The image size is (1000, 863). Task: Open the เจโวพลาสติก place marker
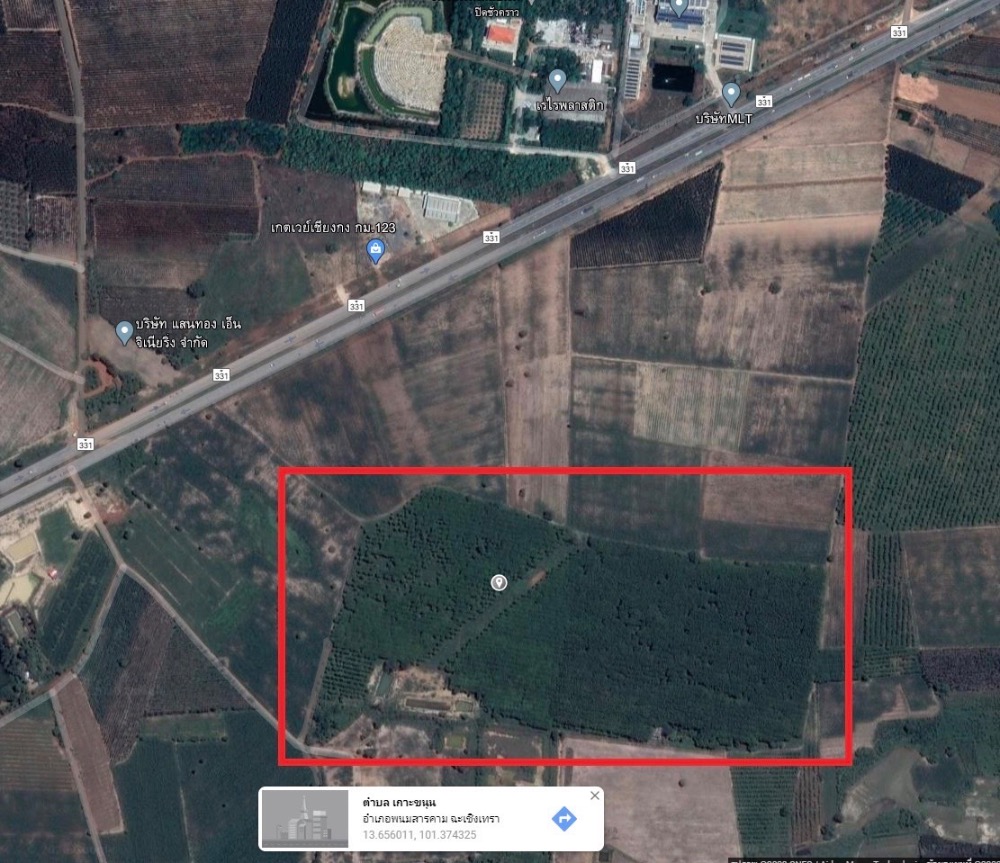pos(558,79)
